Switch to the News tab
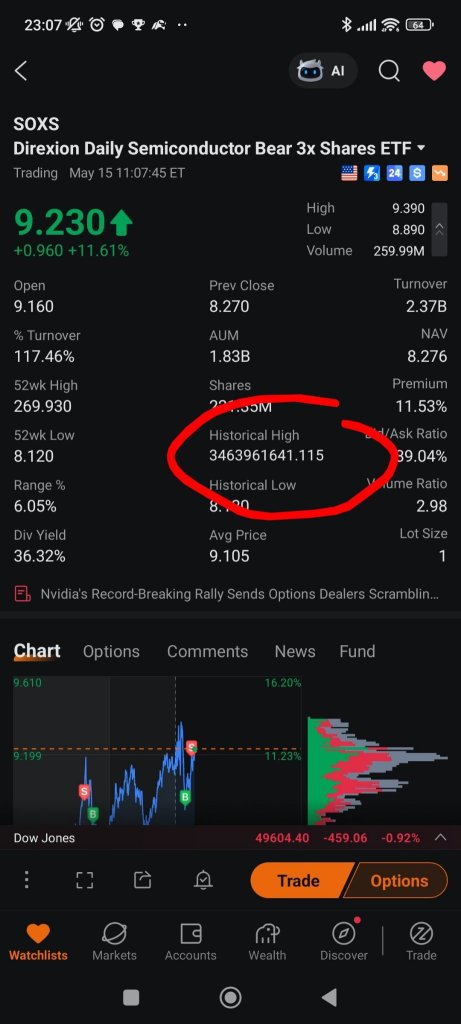The width and height of the screenshot is (461, 1024). coord(294,651)
